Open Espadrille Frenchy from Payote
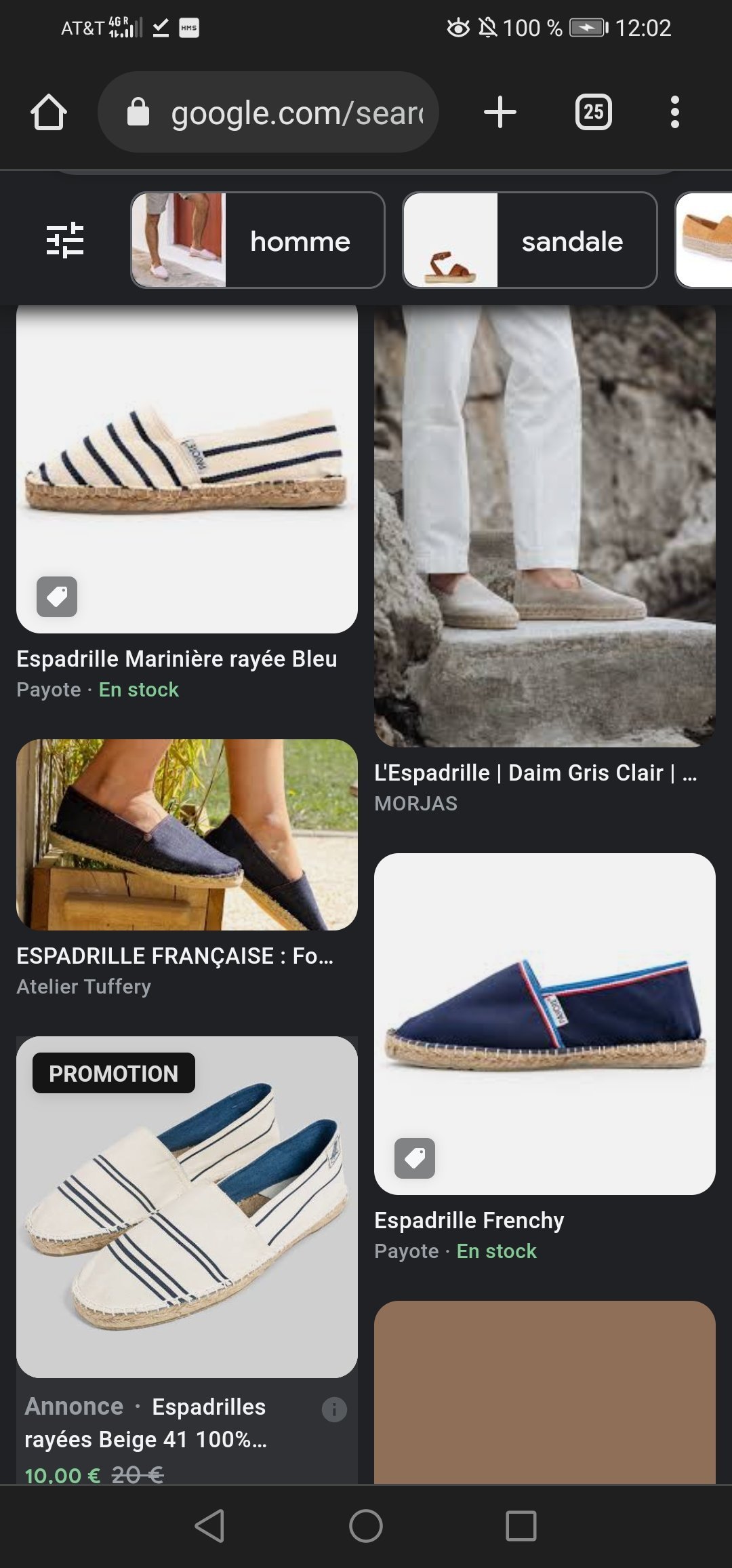The height and width of the screenshot is (1568, 732). [x=544, y=1024]
